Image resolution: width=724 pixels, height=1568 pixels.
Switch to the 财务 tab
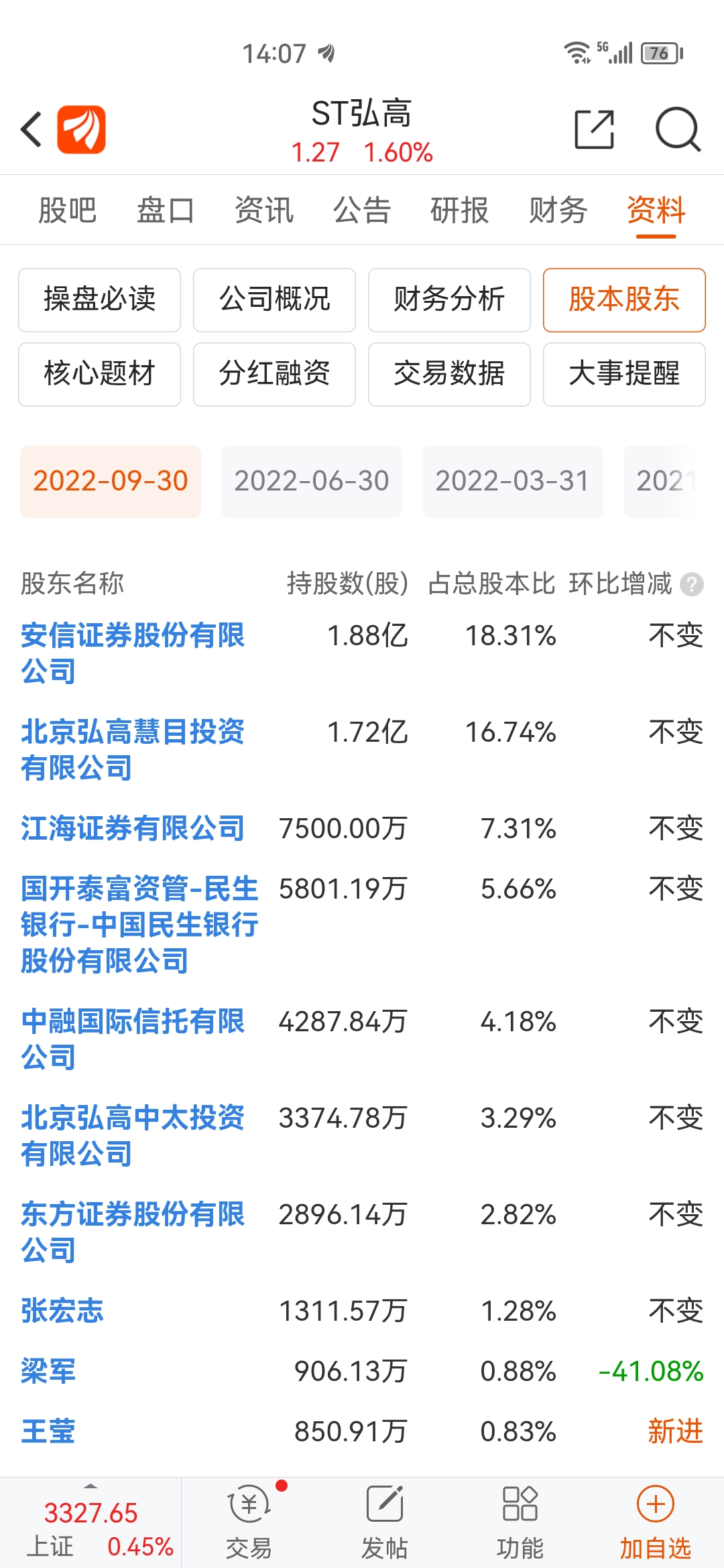558,210
